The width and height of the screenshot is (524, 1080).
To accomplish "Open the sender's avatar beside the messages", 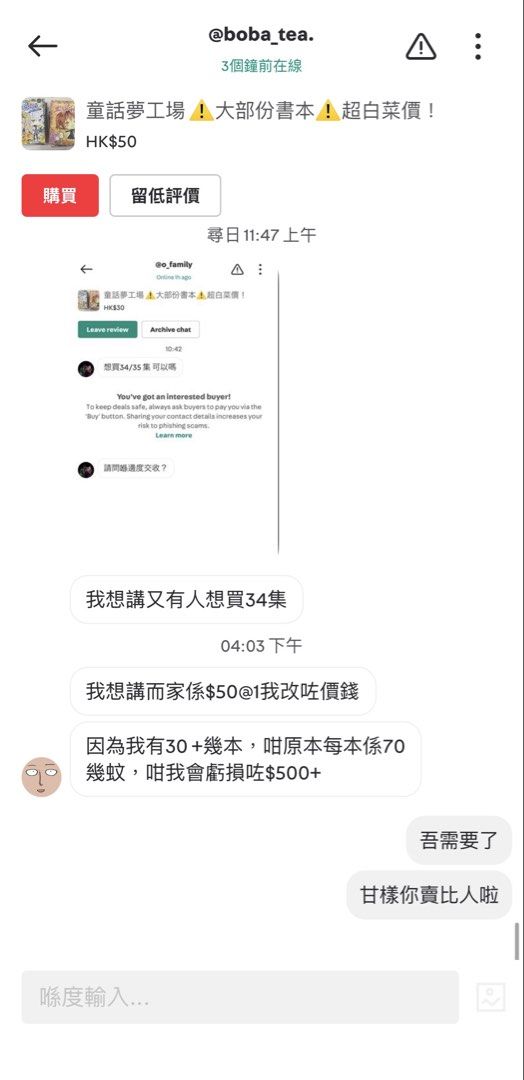I will [x=41, y=777].
